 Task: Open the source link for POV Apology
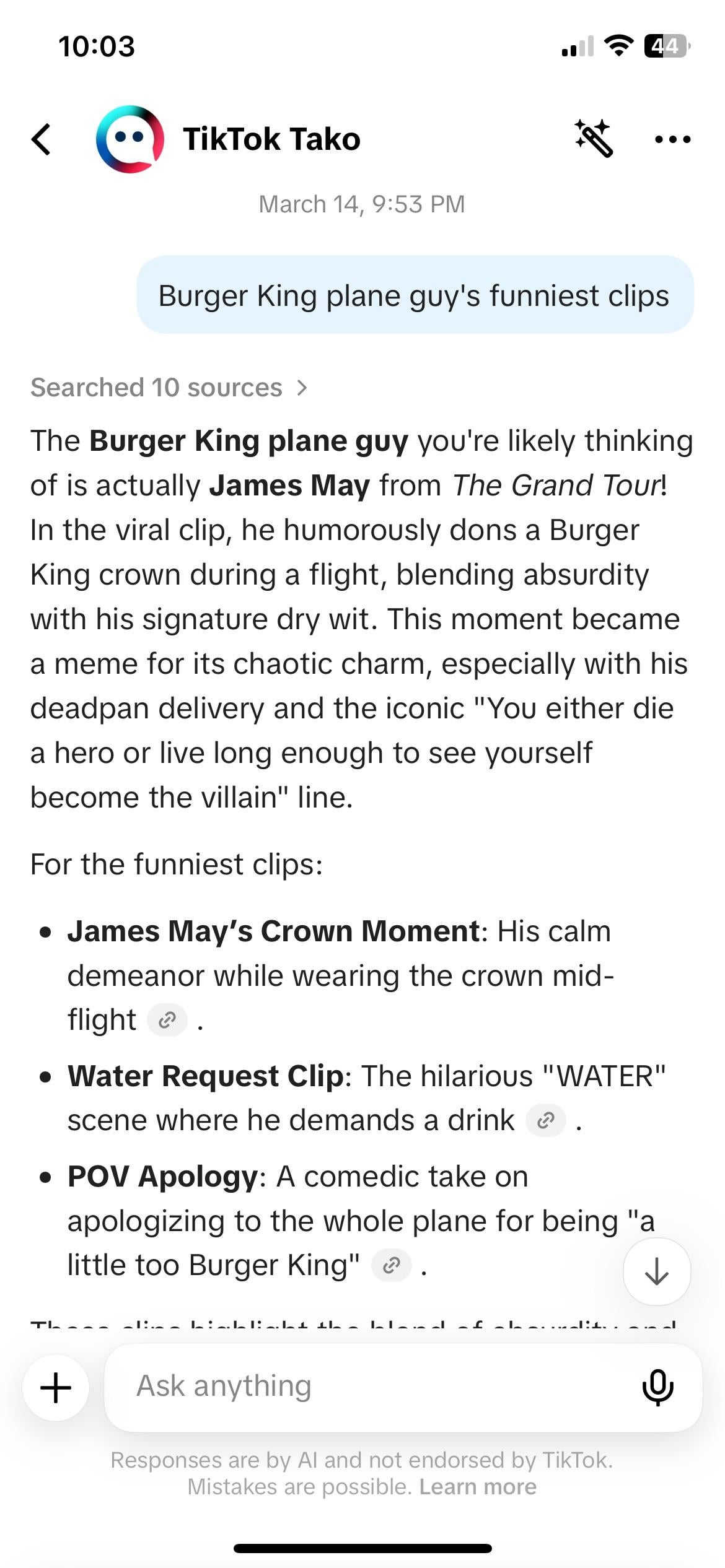[x=391, y=1265]
